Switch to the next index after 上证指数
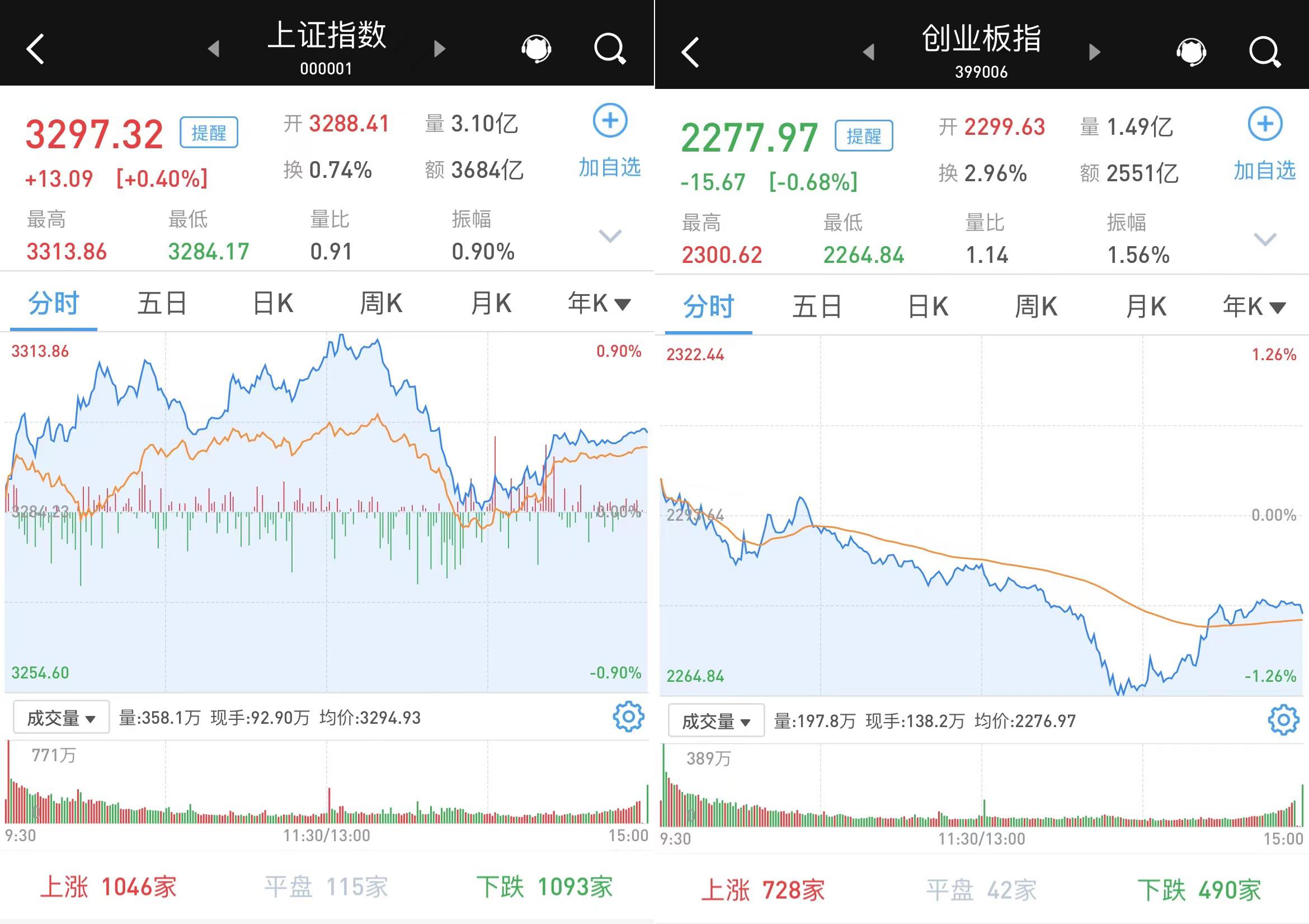Viewport: 1309px width, 924px height. click(439, 49)
